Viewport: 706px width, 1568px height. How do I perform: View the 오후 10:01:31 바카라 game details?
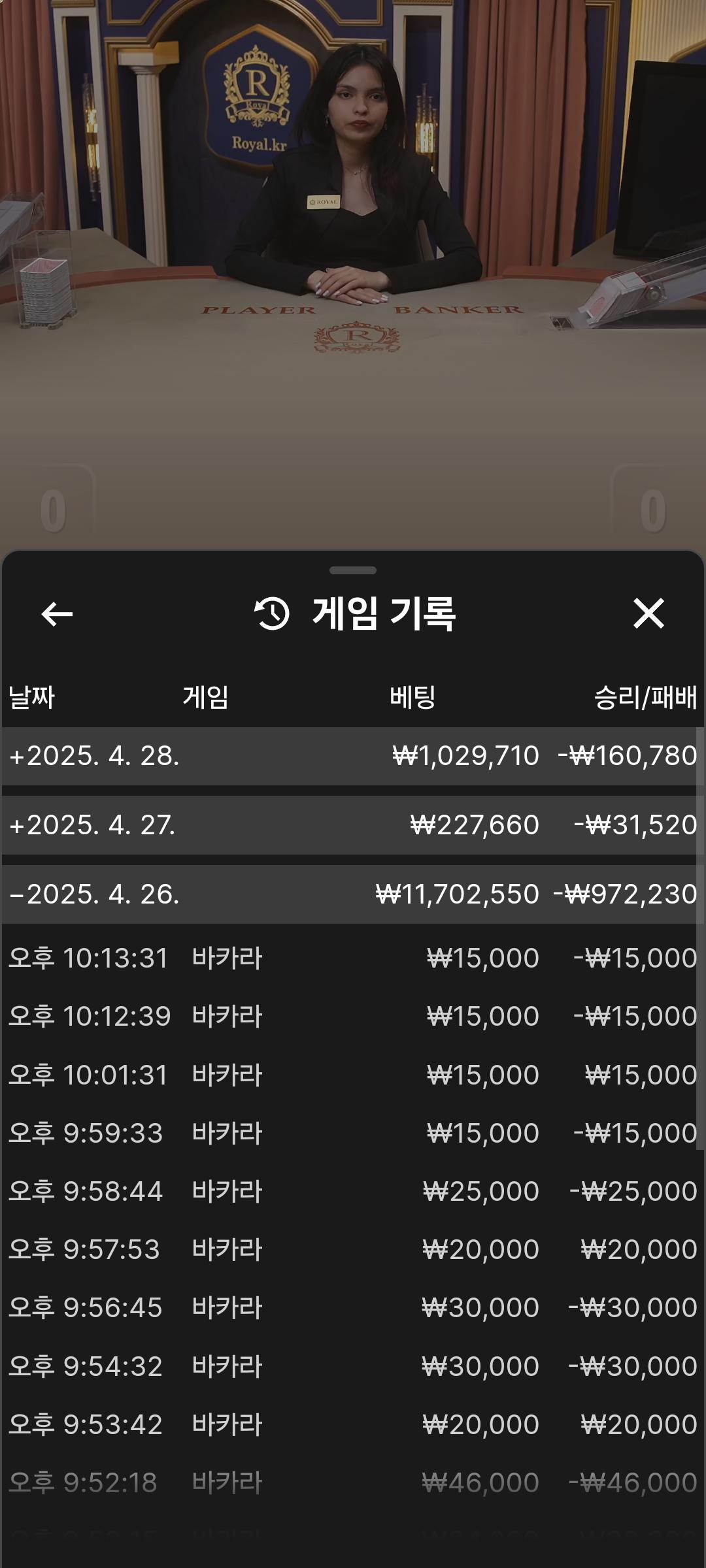point(353,1075)
